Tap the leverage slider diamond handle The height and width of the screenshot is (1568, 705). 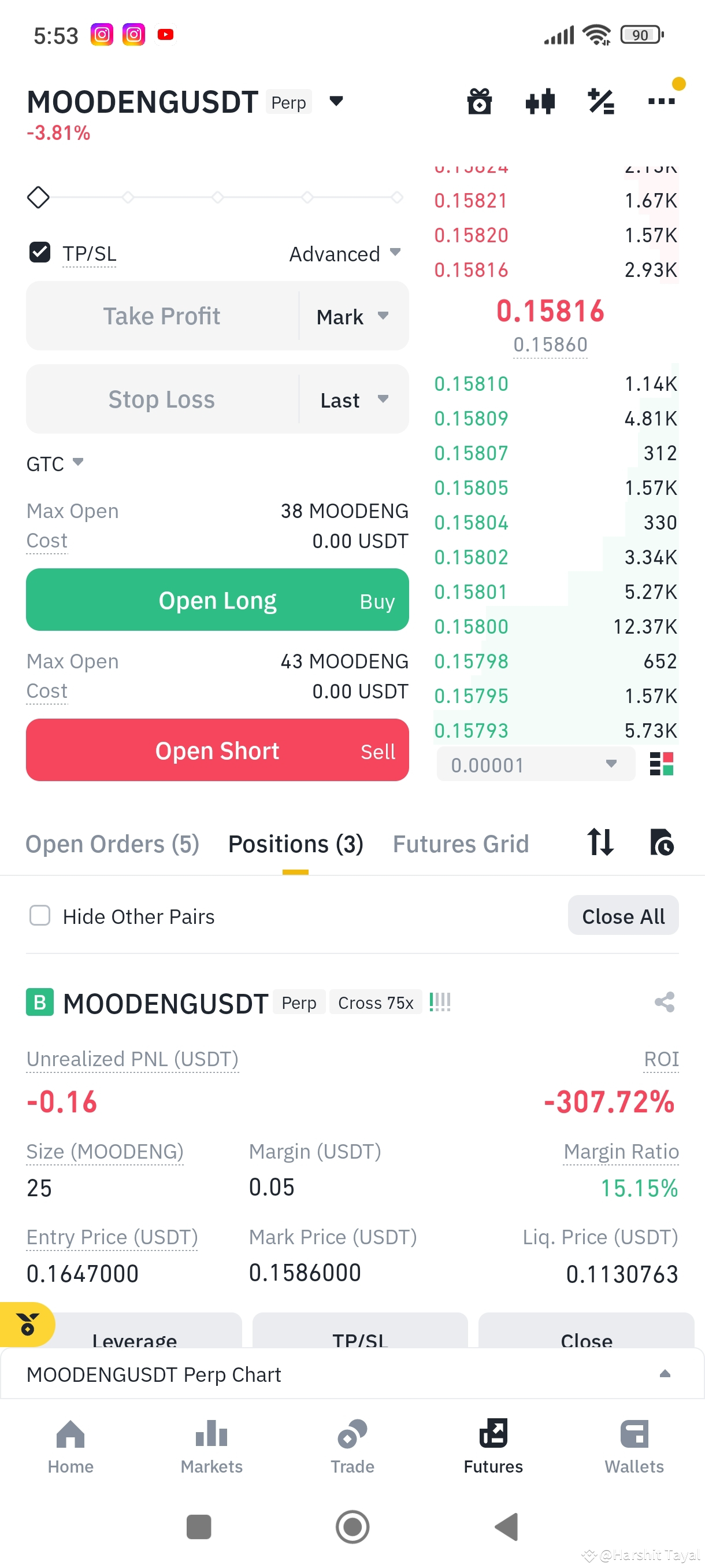tap(38, 197)
